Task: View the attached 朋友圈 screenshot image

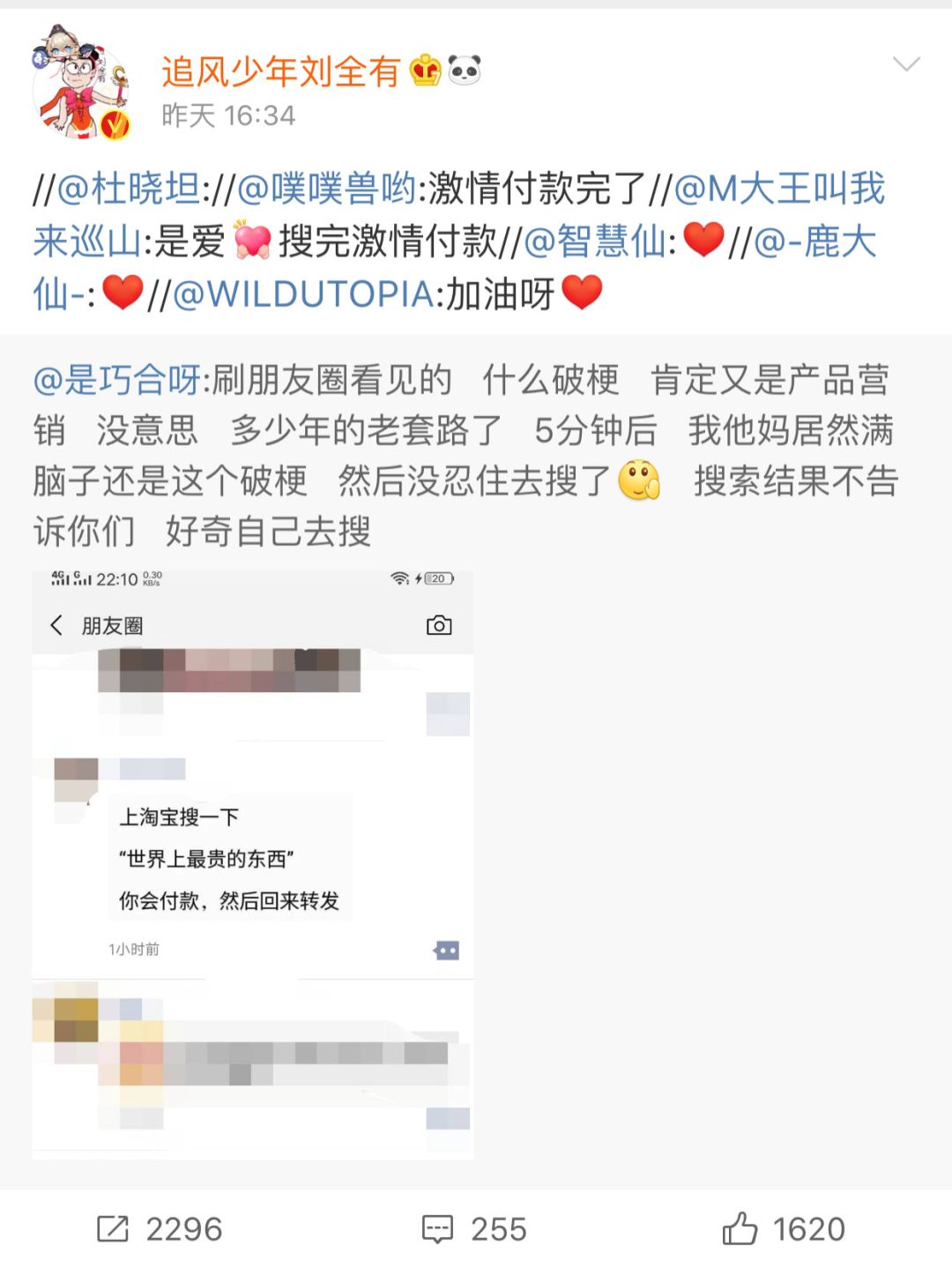Action: 253,864
